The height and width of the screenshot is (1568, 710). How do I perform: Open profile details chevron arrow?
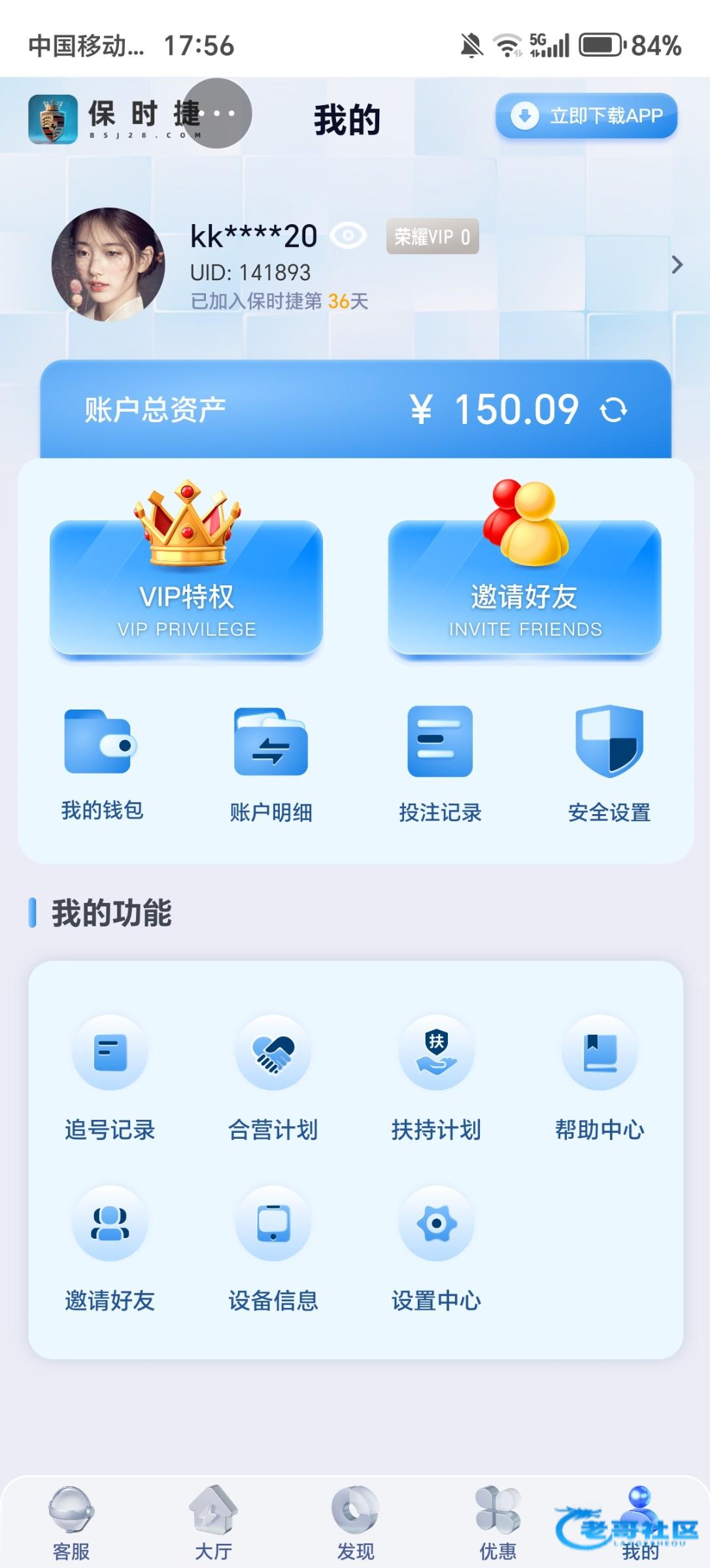tap(677, 265)
